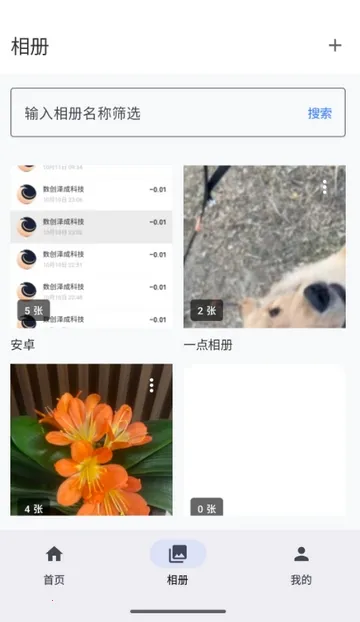Open the orange flower album with 4 张

(x=91, y=440)
